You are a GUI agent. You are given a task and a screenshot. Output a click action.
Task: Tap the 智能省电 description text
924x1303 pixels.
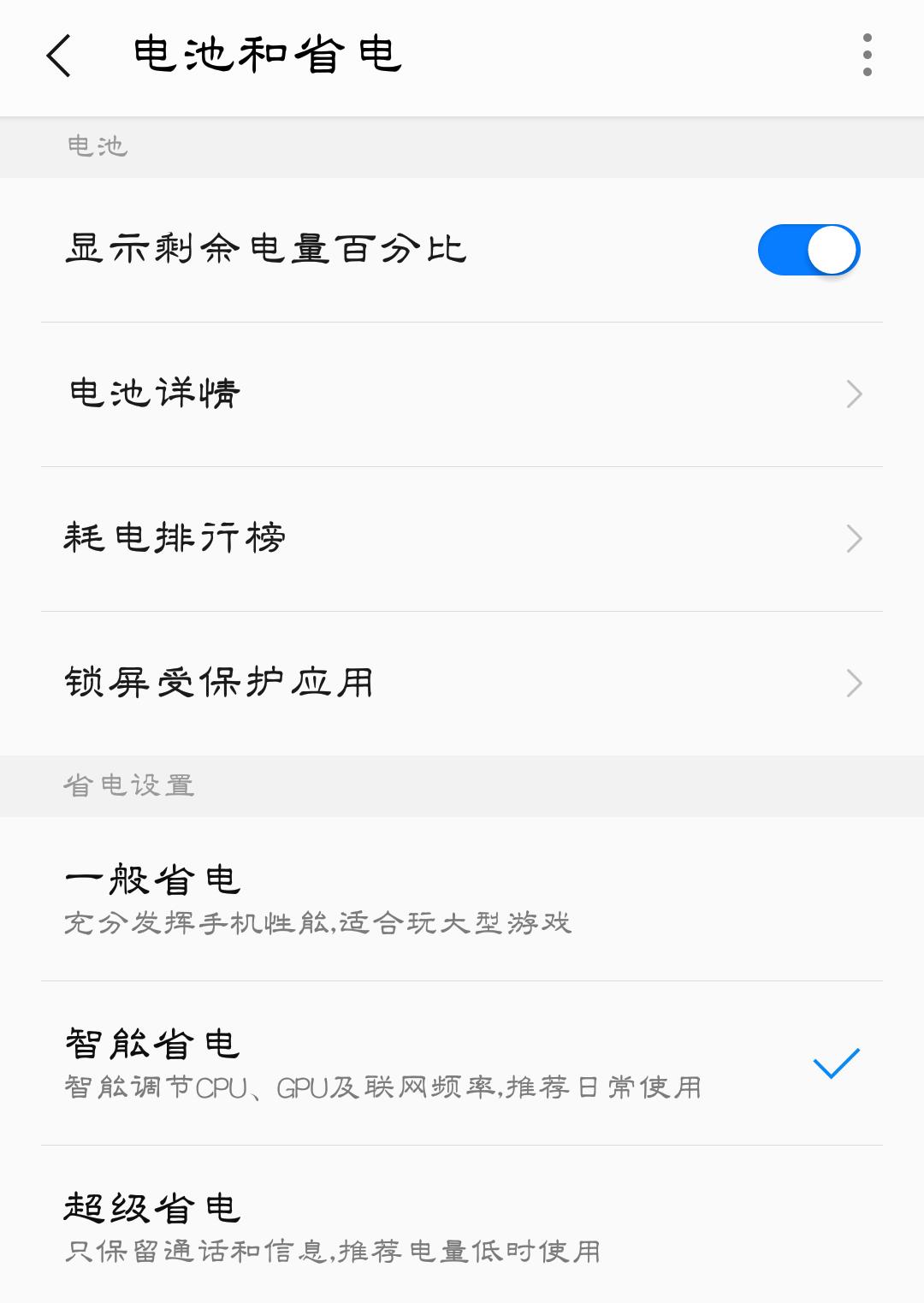382,1087
